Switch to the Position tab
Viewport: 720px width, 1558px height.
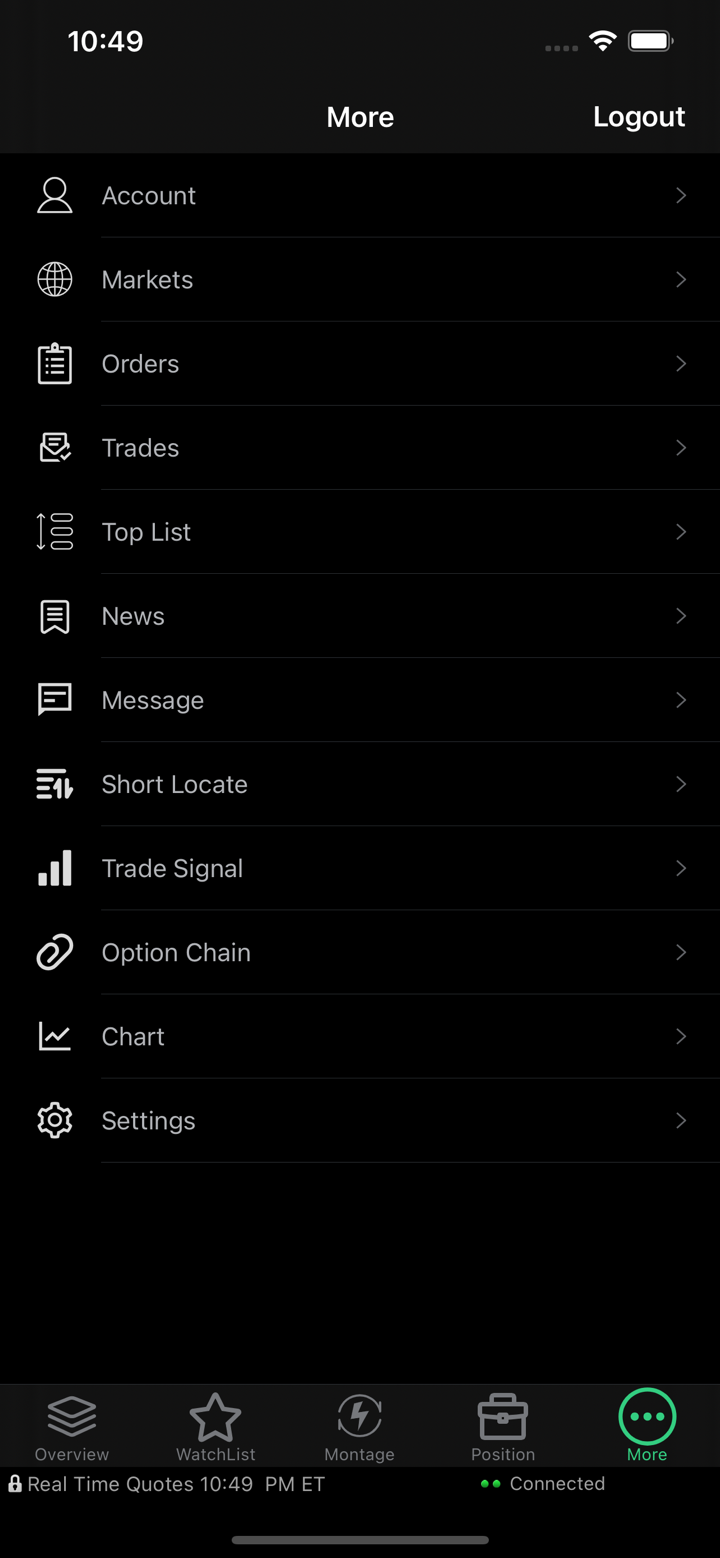(503, 1427)
